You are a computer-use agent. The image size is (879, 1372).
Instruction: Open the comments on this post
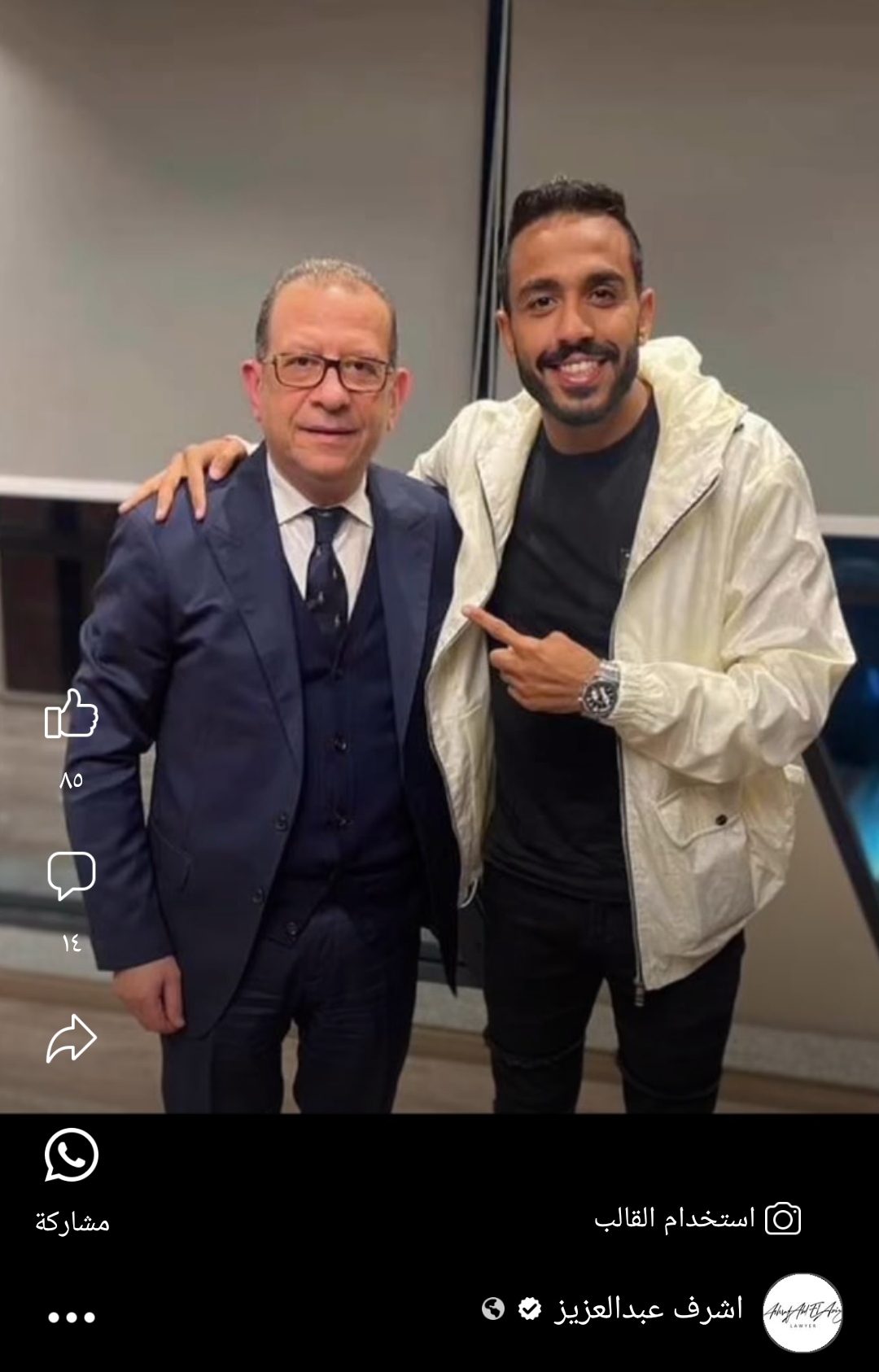point(72,876)
